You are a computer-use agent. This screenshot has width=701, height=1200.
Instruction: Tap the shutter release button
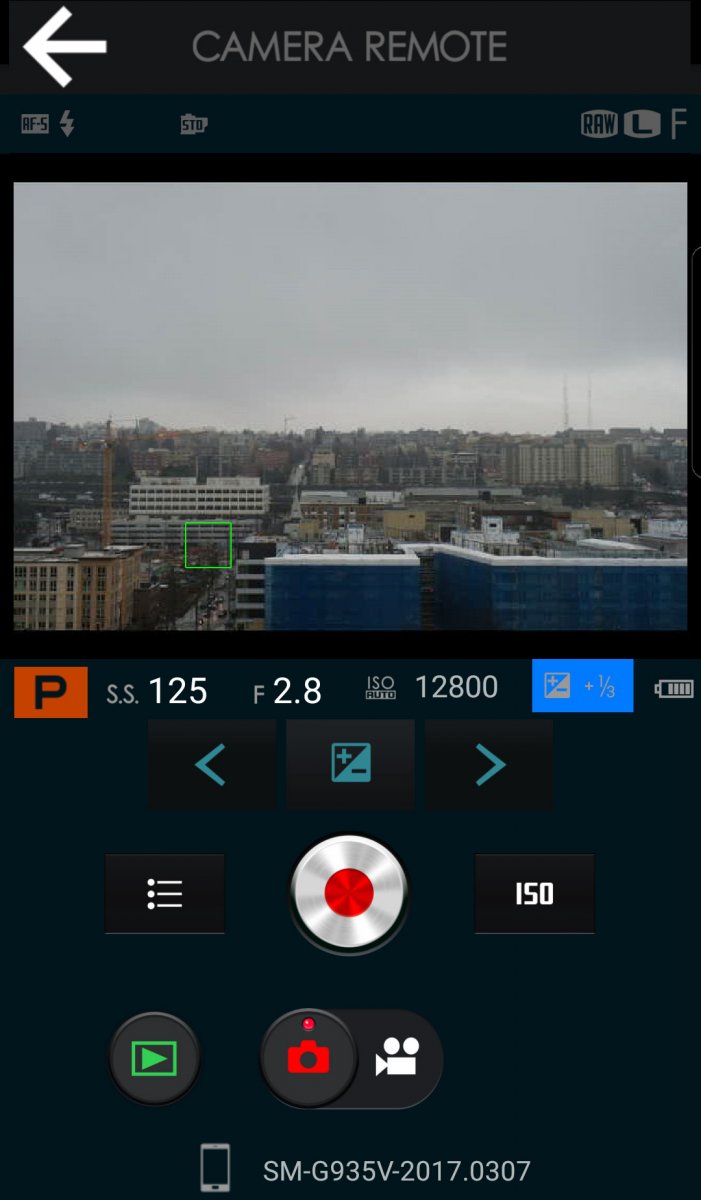coord(348,892)
